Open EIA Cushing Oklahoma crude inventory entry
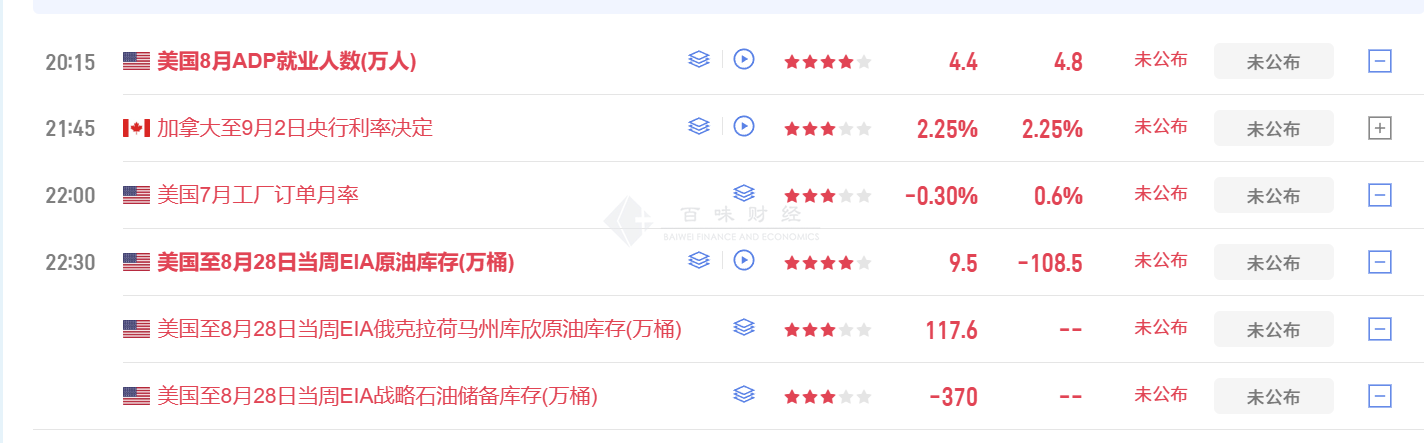This screenshot has width=1424, height=443. [x=419, y=329]
